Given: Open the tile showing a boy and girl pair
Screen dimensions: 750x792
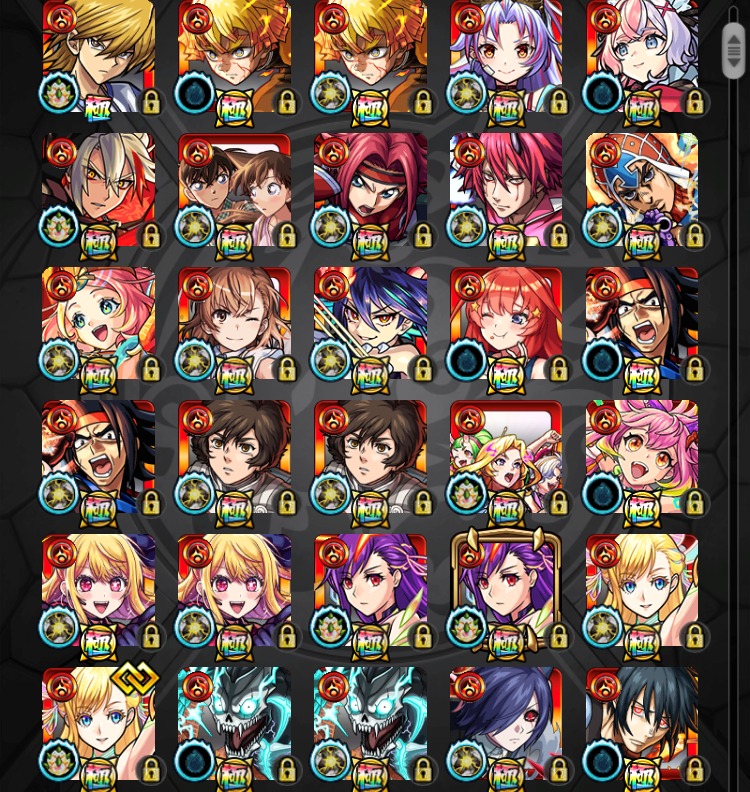Looking at the screenshot, I should 234,190.
